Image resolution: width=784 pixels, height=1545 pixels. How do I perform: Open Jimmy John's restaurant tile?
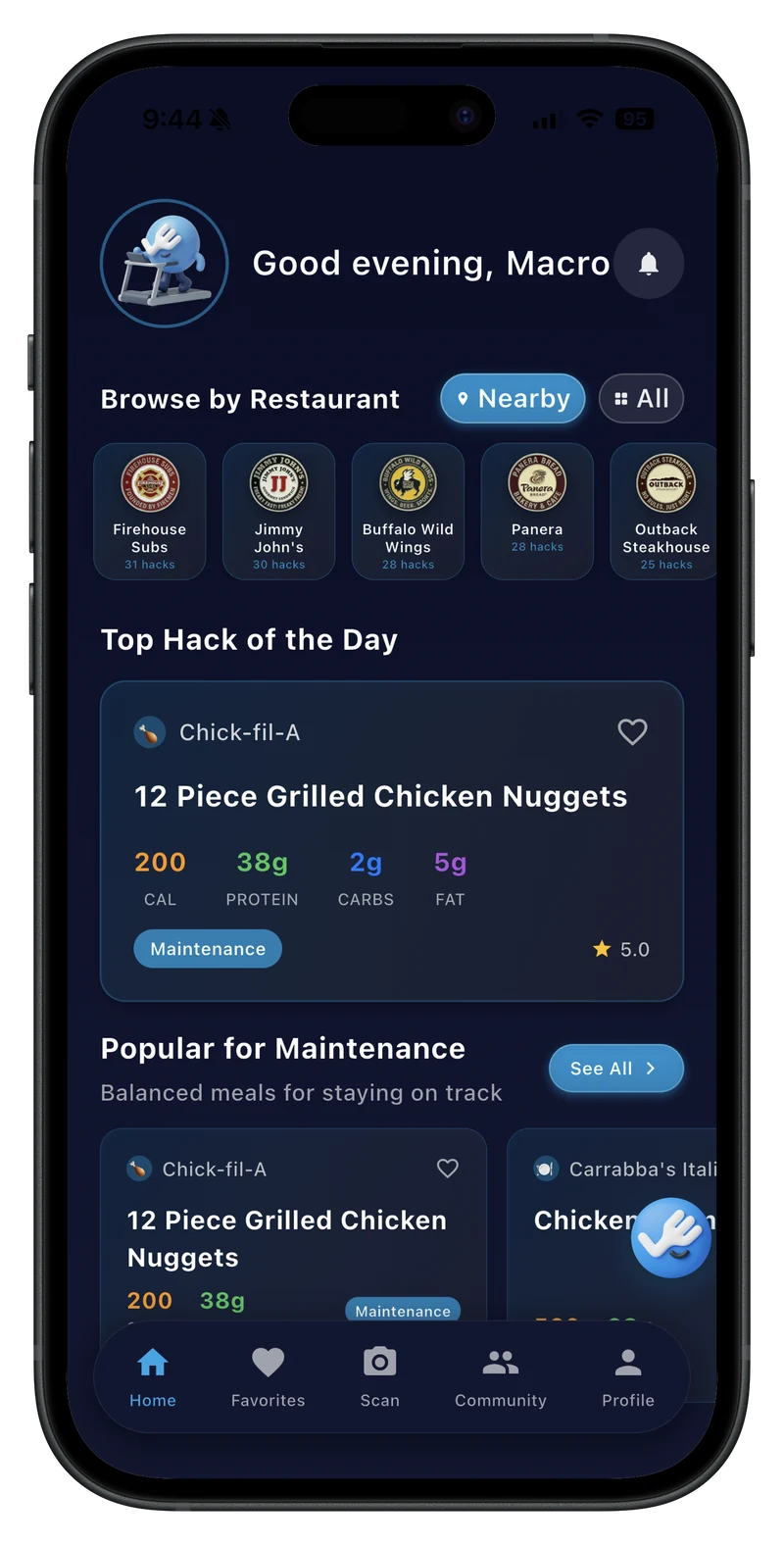279,512
